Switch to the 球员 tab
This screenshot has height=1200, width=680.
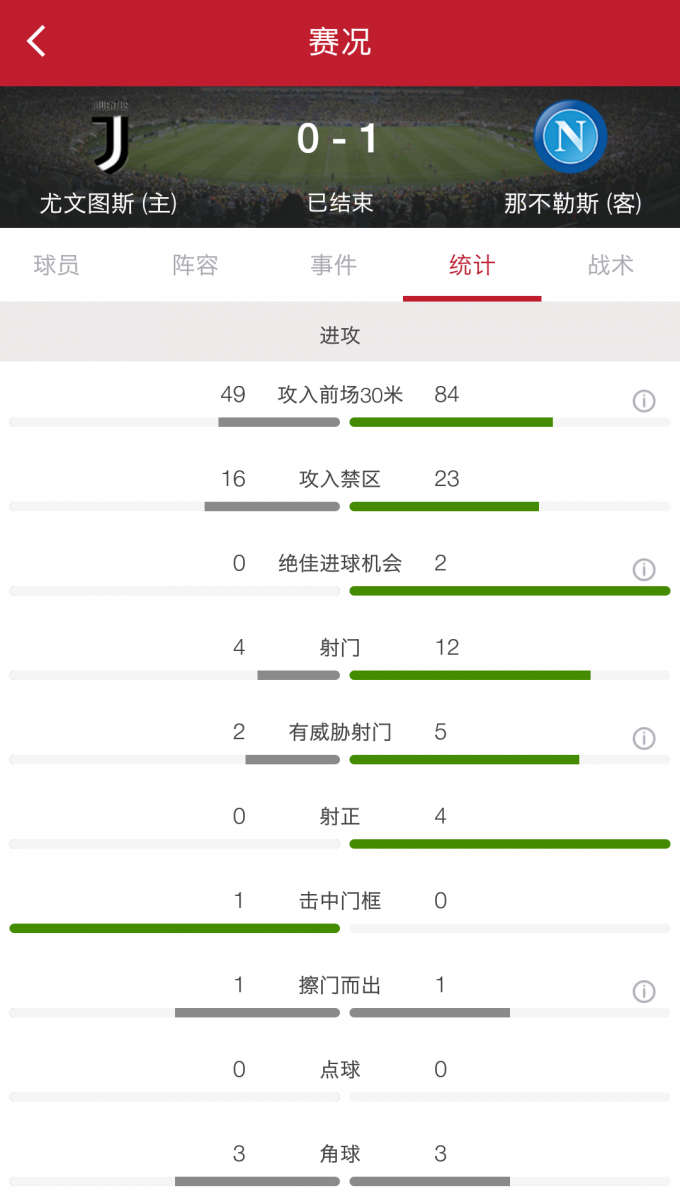click(x=56, y=265)
